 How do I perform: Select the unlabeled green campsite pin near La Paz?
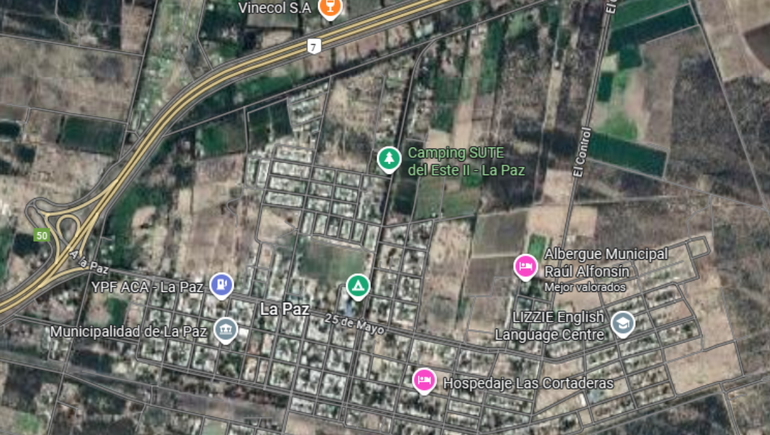pos(357,286)
